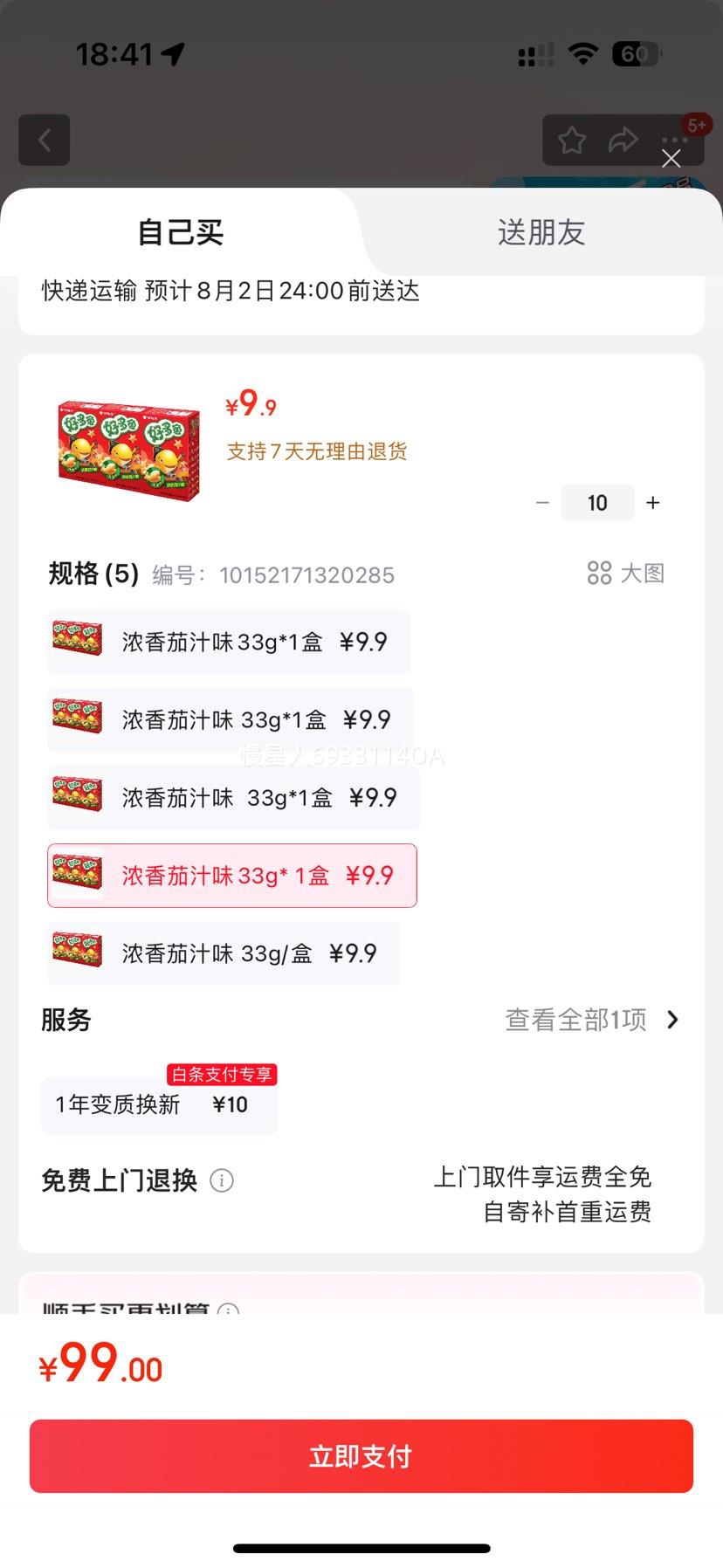Switch to the 送朋友 tab
Screen dimensions: 723x1568
(x=540, y=231)
